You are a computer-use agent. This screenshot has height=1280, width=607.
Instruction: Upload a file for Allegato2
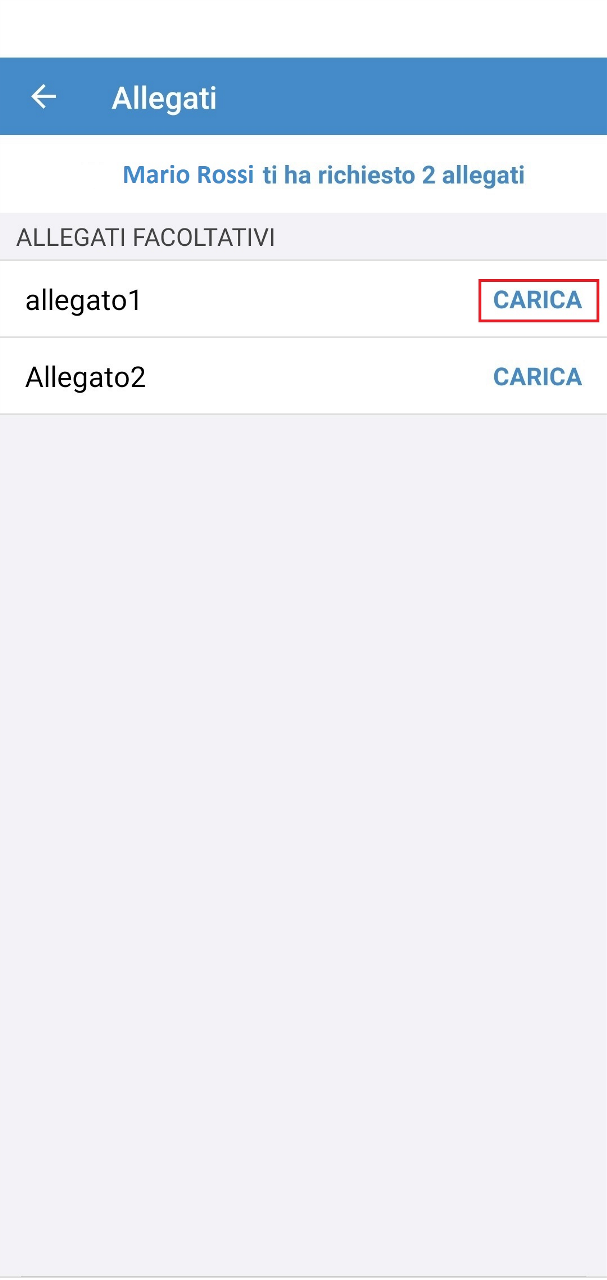pos(537,377)
